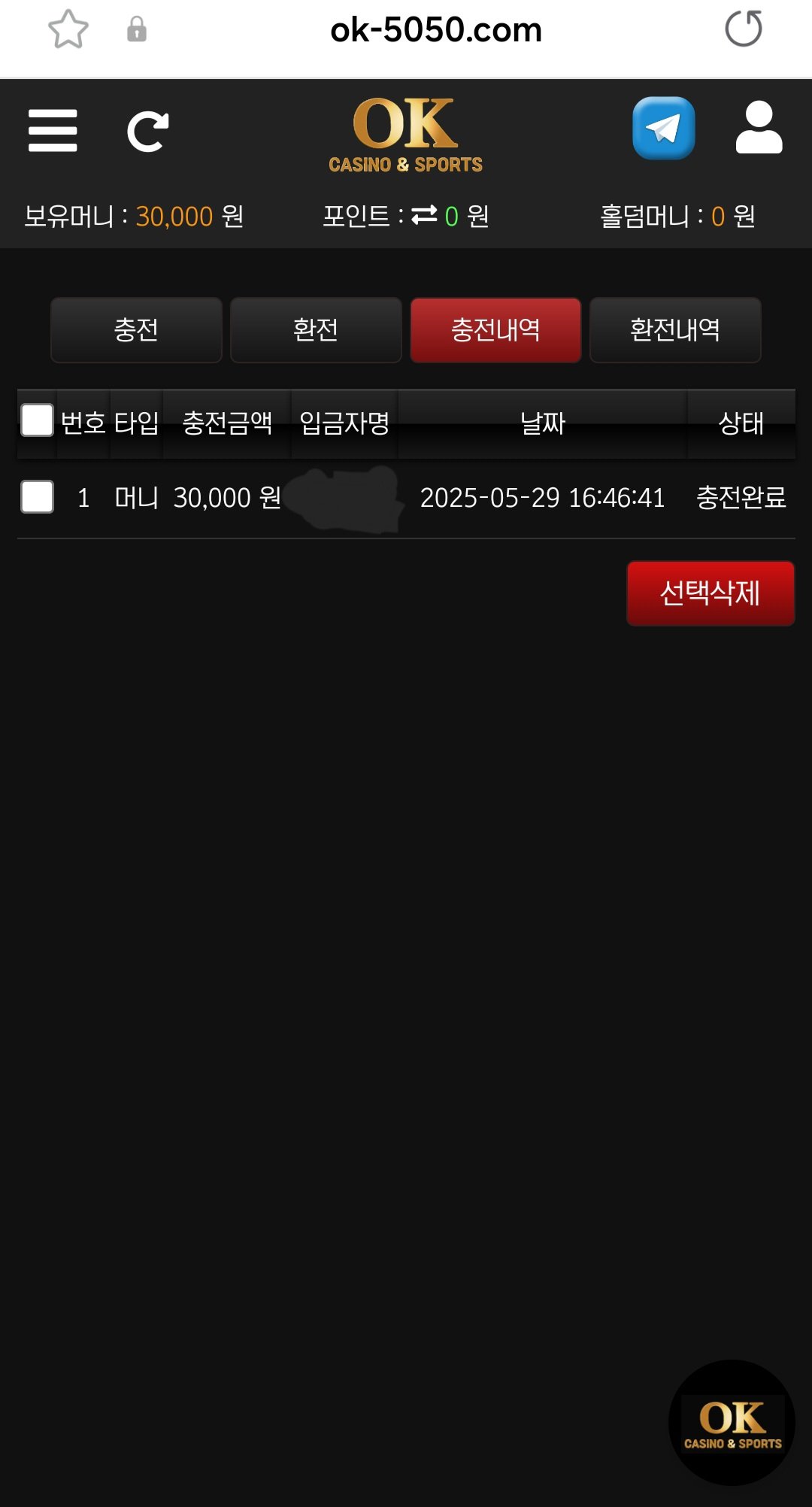
Task: Switch to the 충전 tab
Action: (136, 330)
